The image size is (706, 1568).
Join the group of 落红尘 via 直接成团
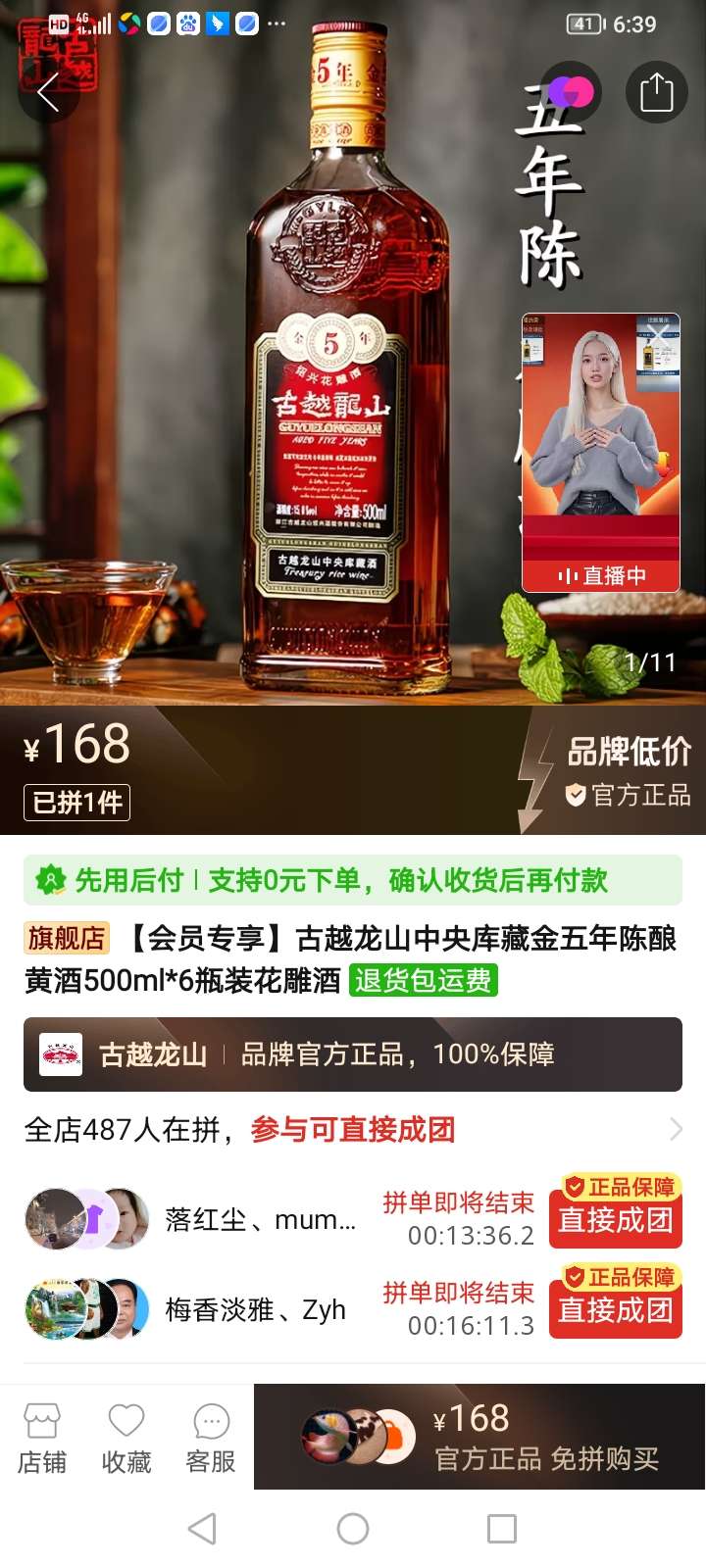[x=615, y=1219]
